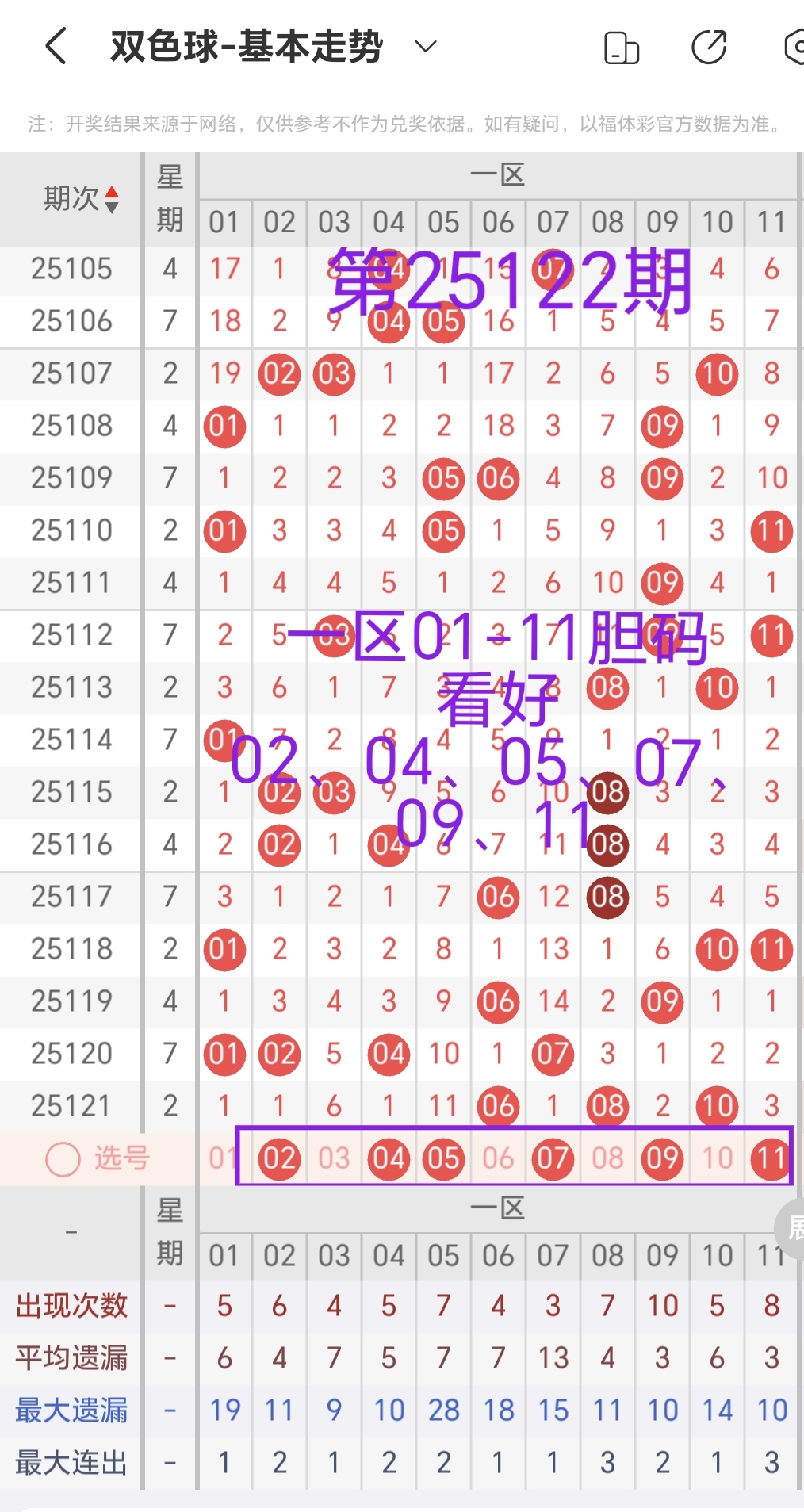Expand the 展 side panel on the right edge

pos(795,1229)
